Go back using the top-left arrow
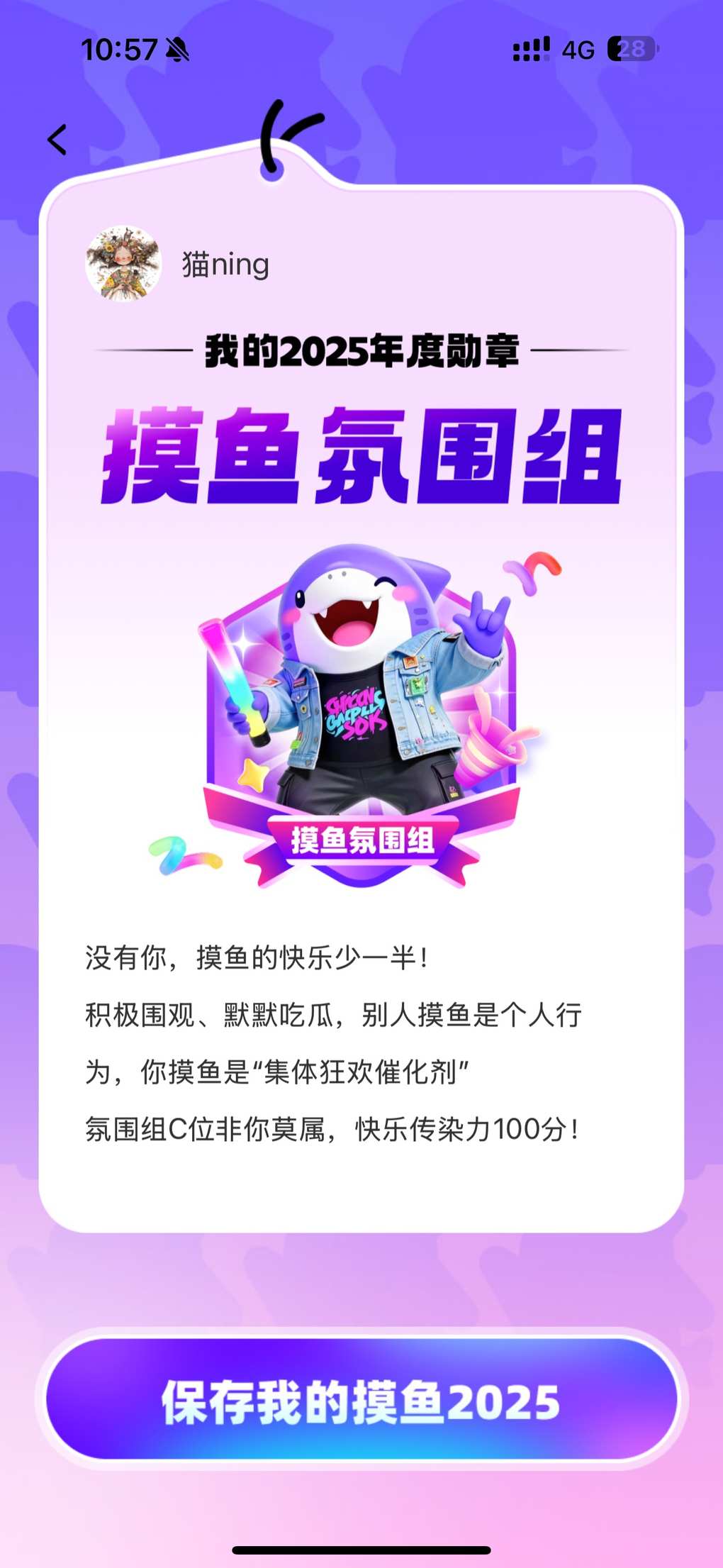The height and width of the screenshot is (1568, 723). pos(57,140)
